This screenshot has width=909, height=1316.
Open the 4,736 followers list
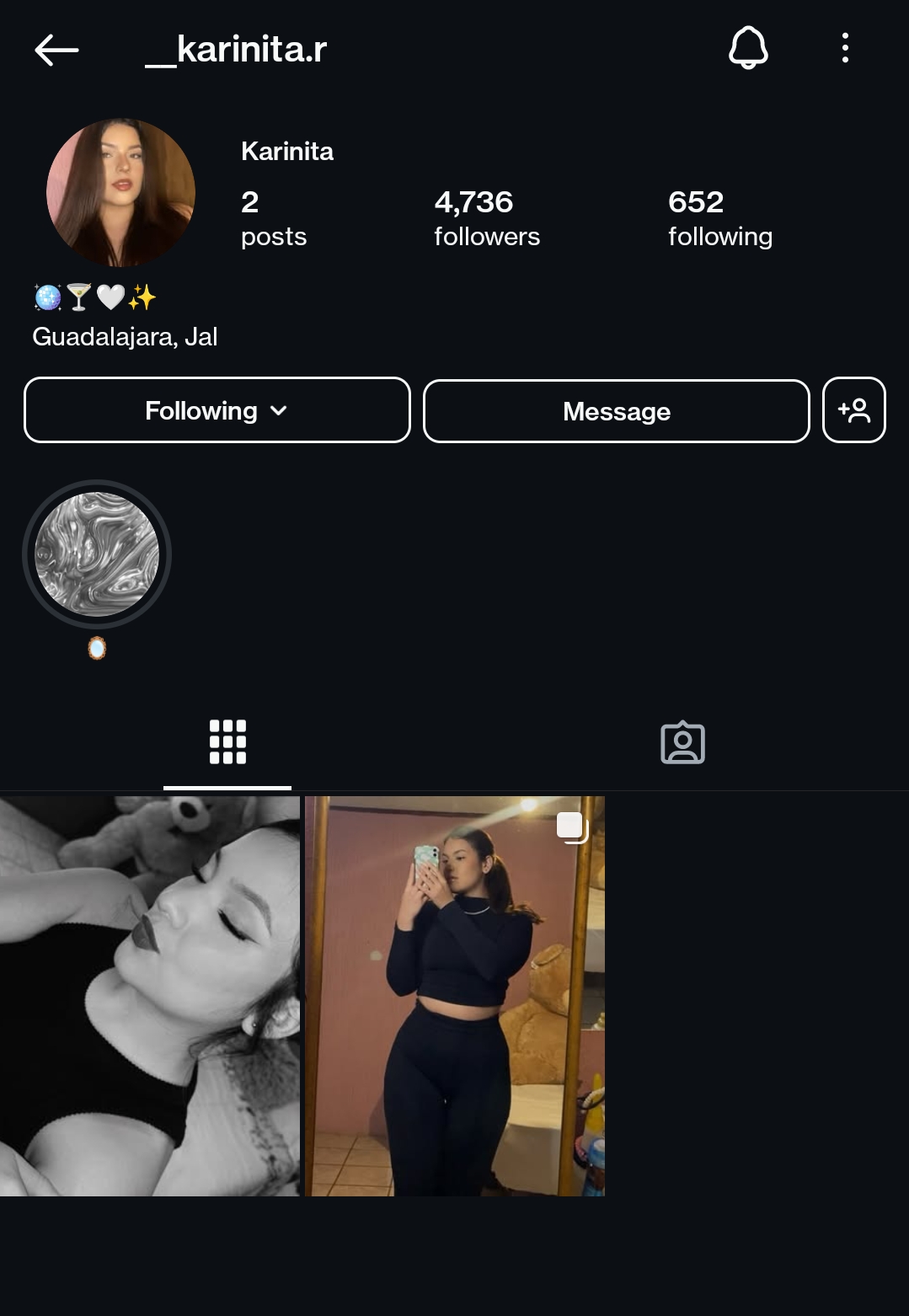coord(486,218)
